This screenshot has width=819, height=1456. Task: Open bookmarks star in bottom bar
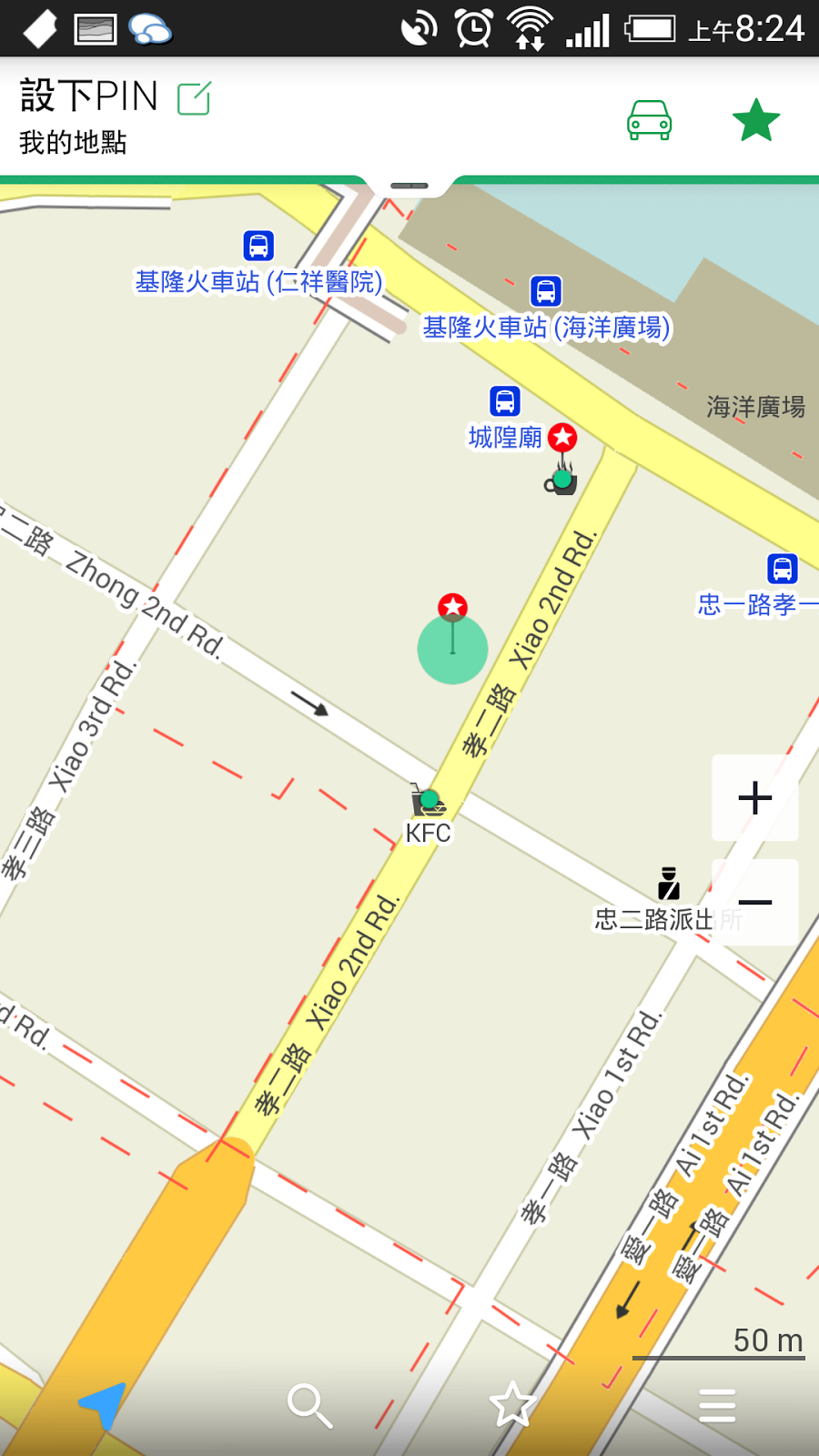pyautogui.click(x=512, y=1404)
